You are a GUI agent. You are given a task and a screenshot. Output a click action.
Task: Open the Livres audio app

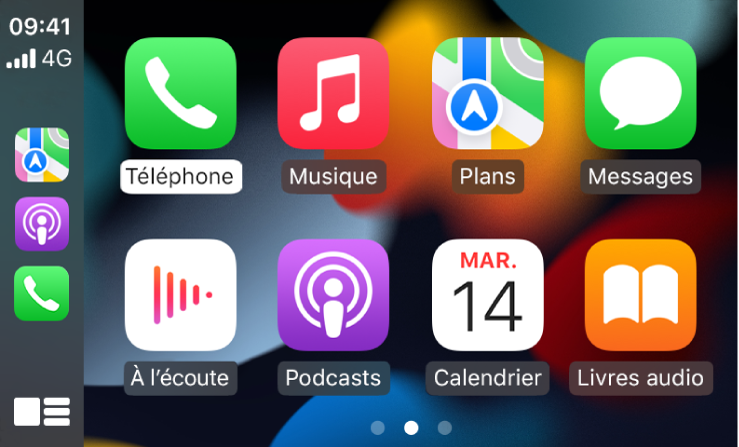pyautogui.click(x=640, y=295)
